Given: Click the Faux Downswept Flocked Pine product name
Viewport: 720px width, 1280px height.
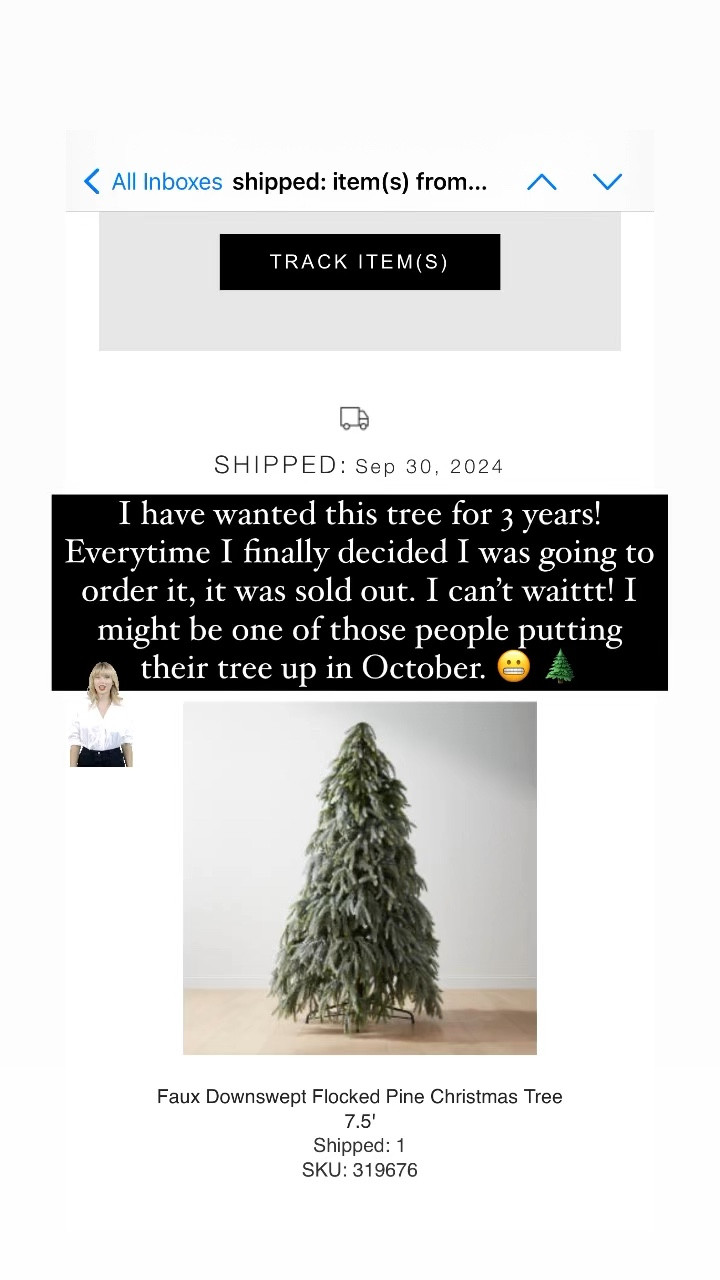Looking at the screenshot, I should (359, 1096).
